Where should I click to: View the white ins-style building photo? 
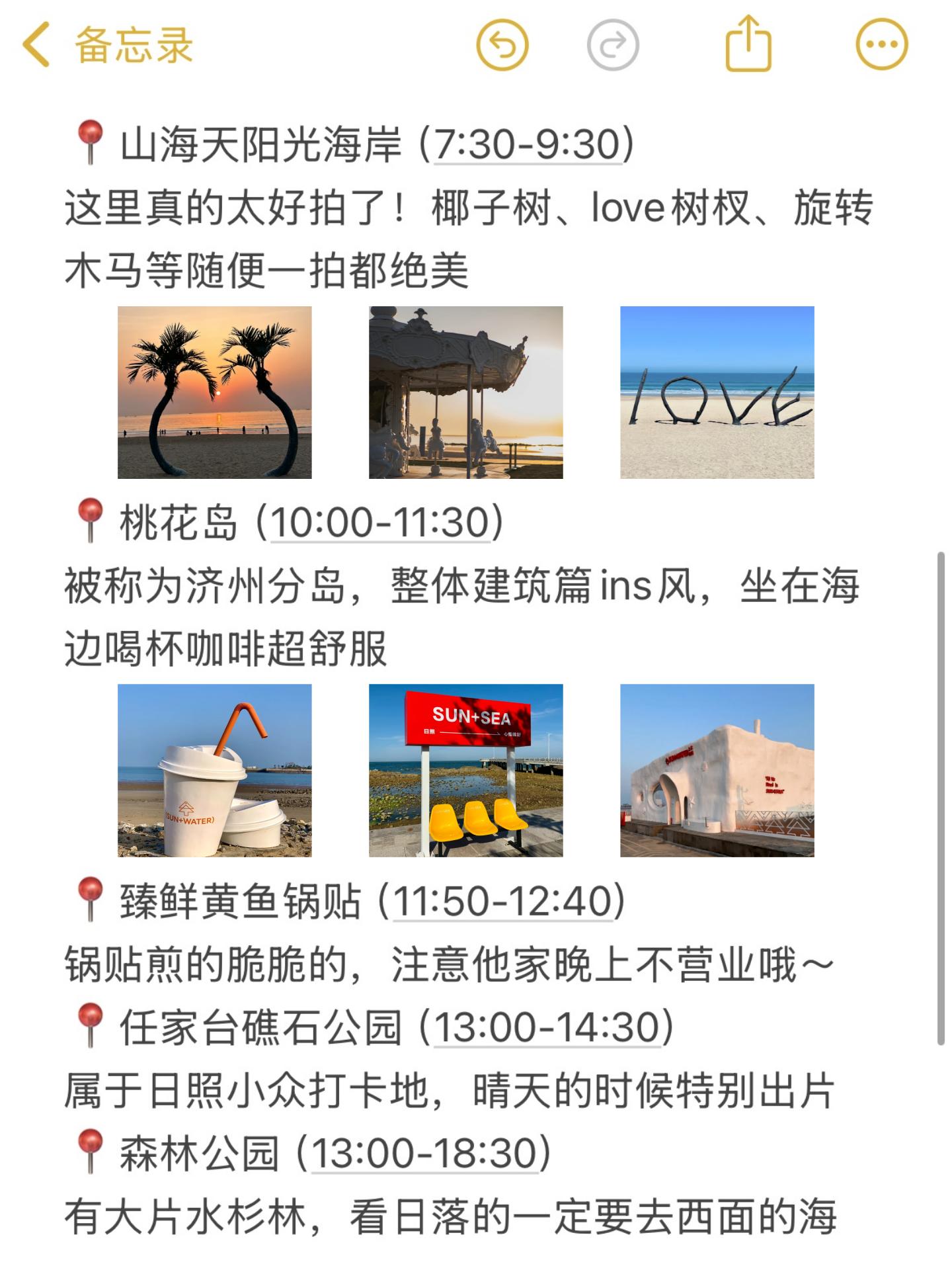click(x=717, y=771)
